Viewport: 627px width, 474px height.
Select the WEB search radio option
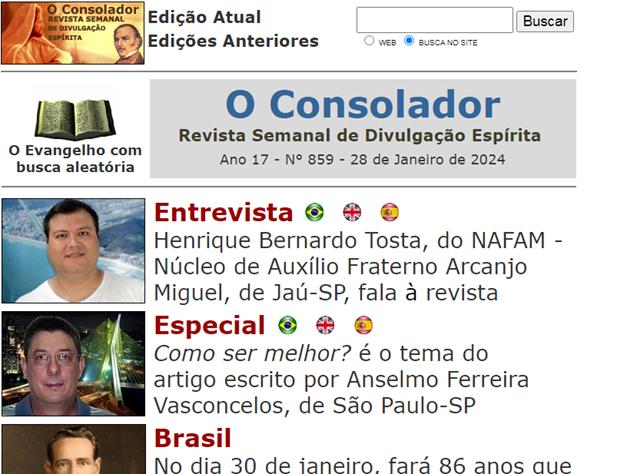pos(369,41)
